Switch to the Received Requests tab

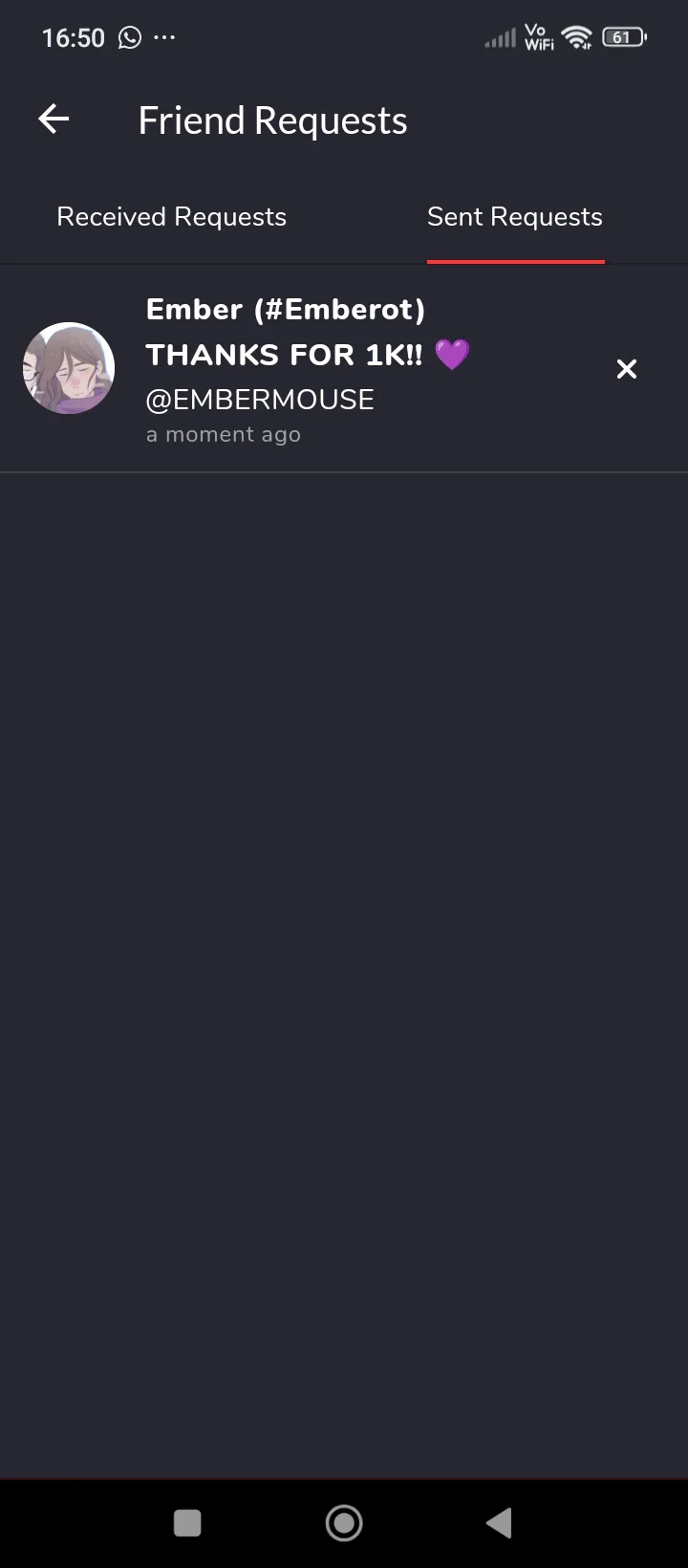pyautogui.click(x=172, y=217)
